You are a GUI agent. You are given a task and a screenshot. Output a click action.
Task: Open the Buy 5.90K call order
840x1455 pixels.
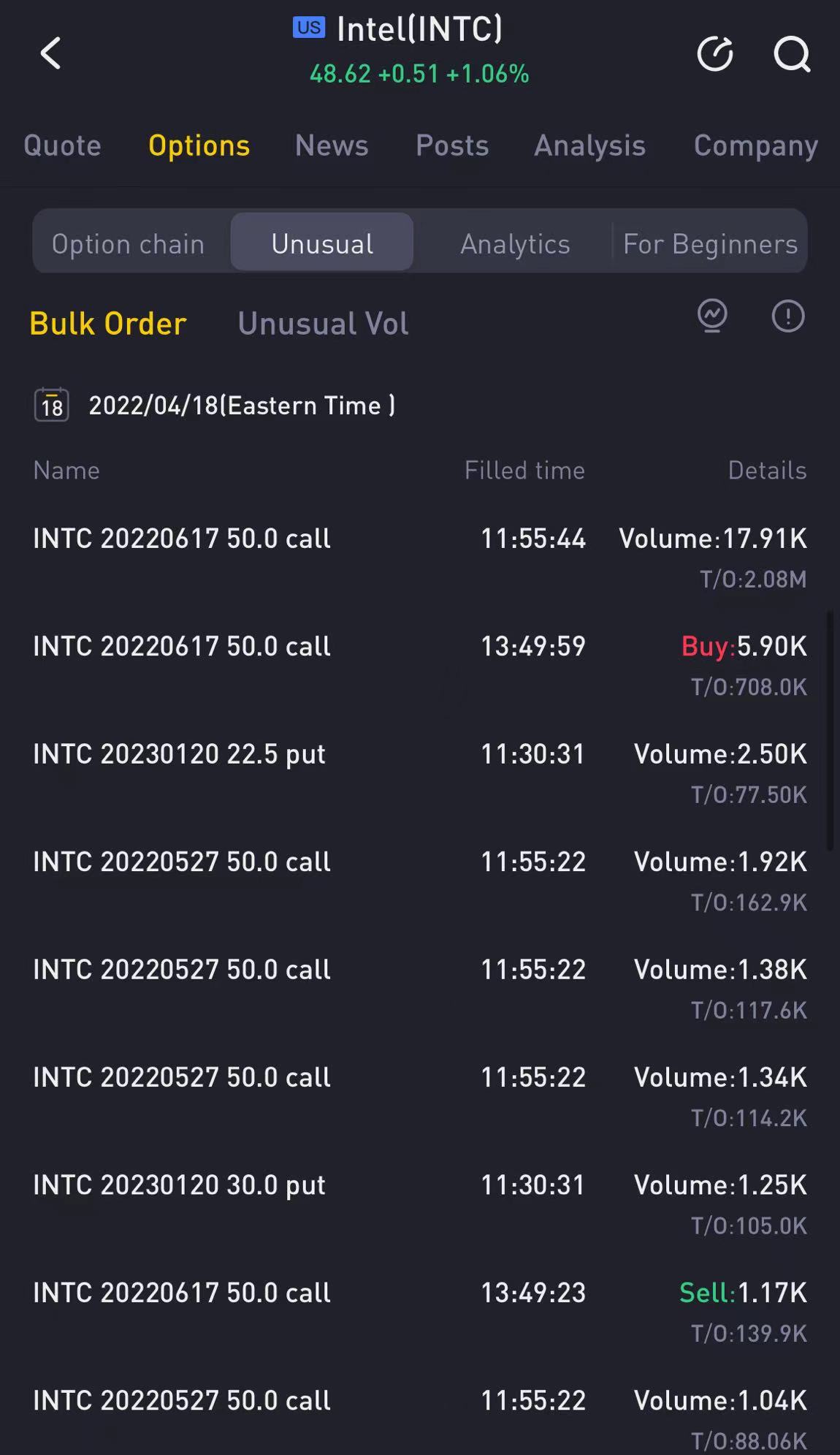tap(420, 666)
